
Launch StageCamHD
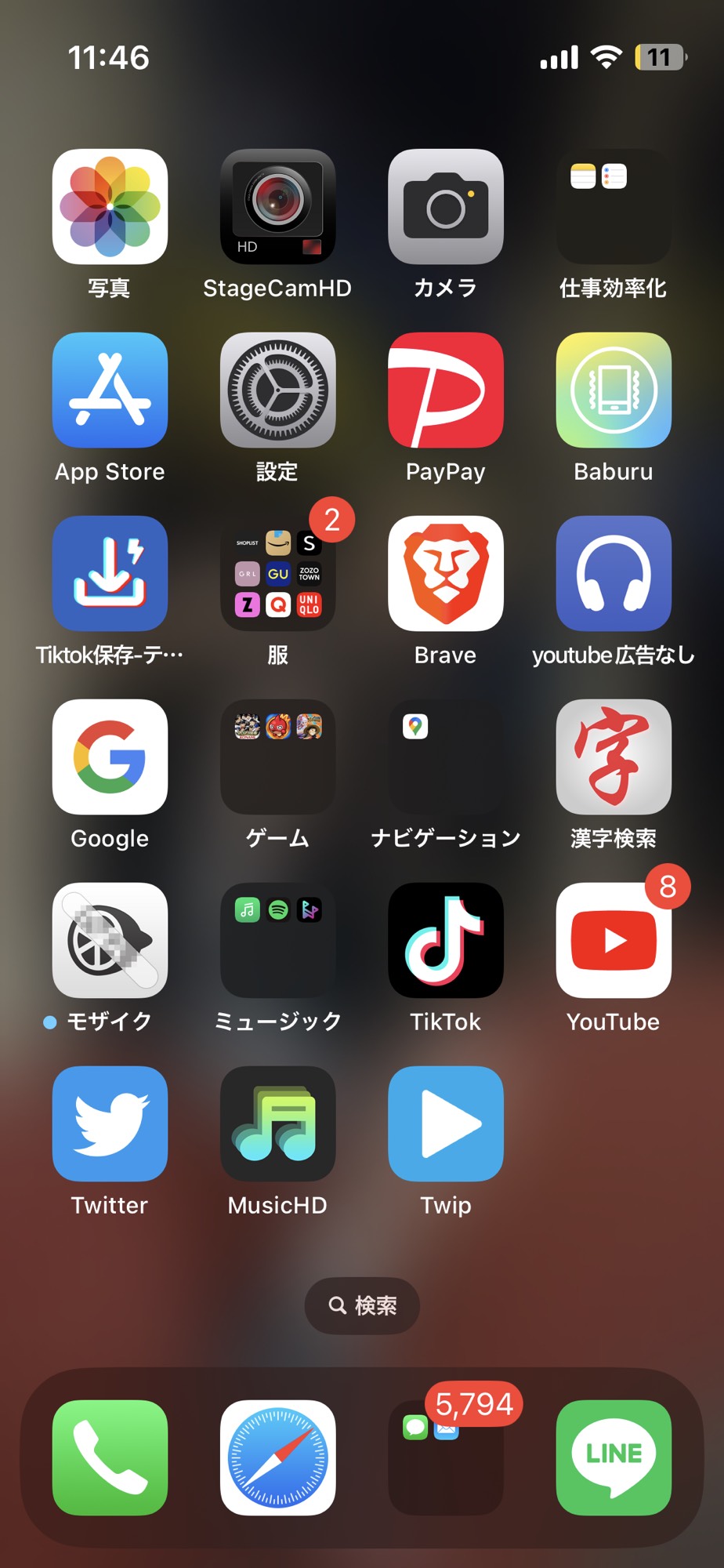click(277, 206)
